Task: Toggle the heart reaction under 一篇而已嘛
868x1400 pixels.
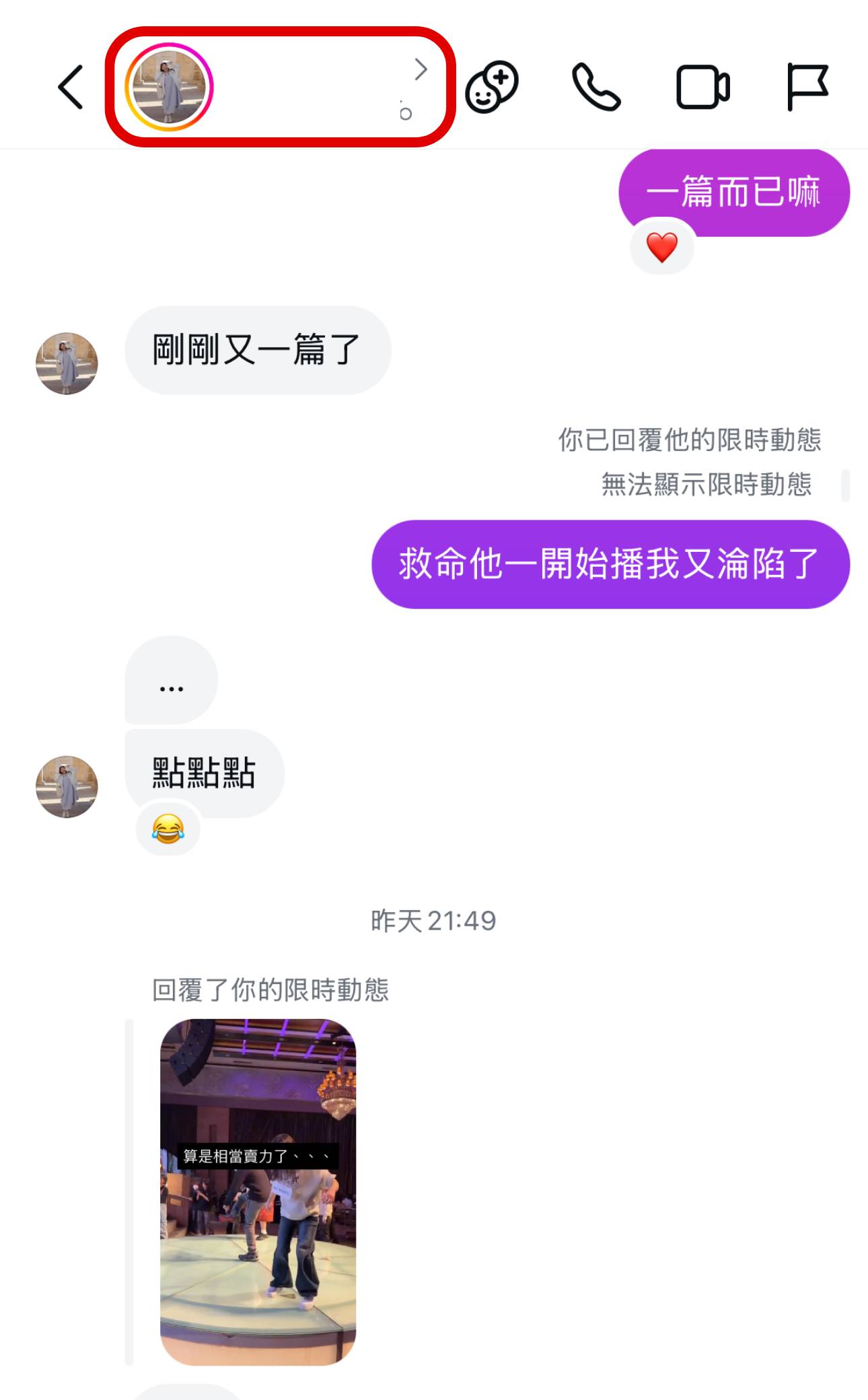Action: click(x=660, y=248)
